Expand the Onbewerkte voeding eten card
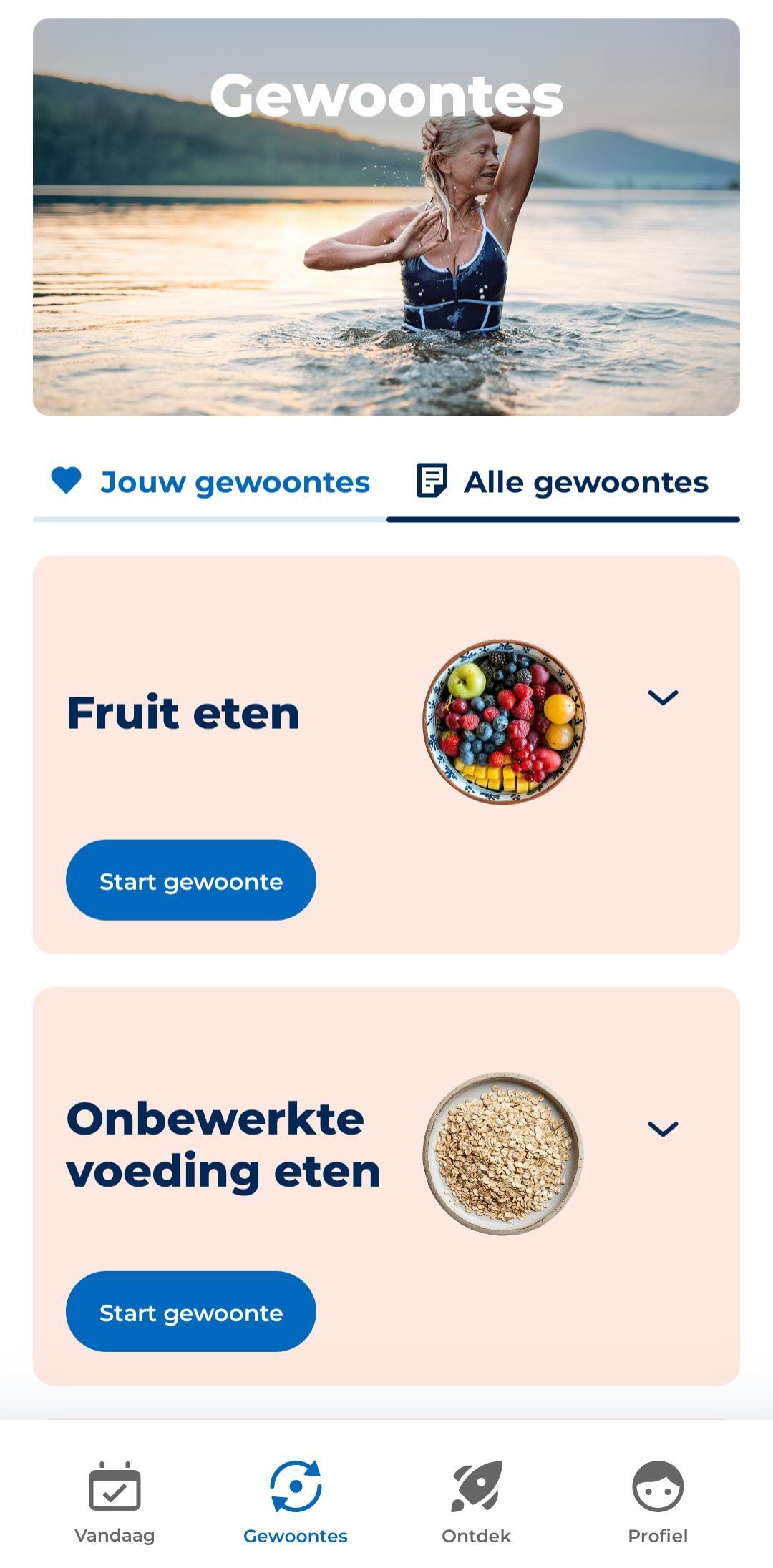This screenshot has height=1568, width=773. pos(663,1129)
